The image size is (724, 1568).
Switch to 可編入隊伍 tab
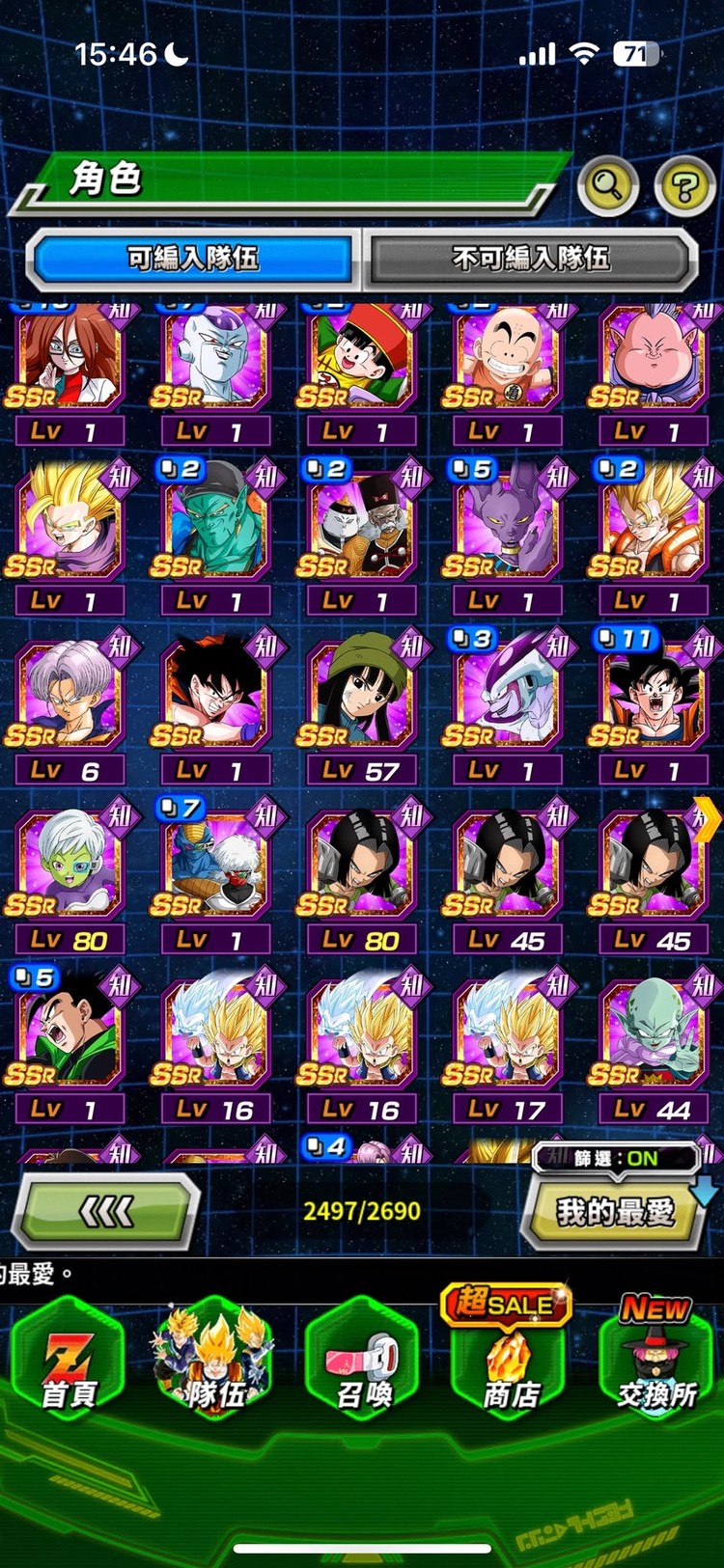(x=193, y=258)
